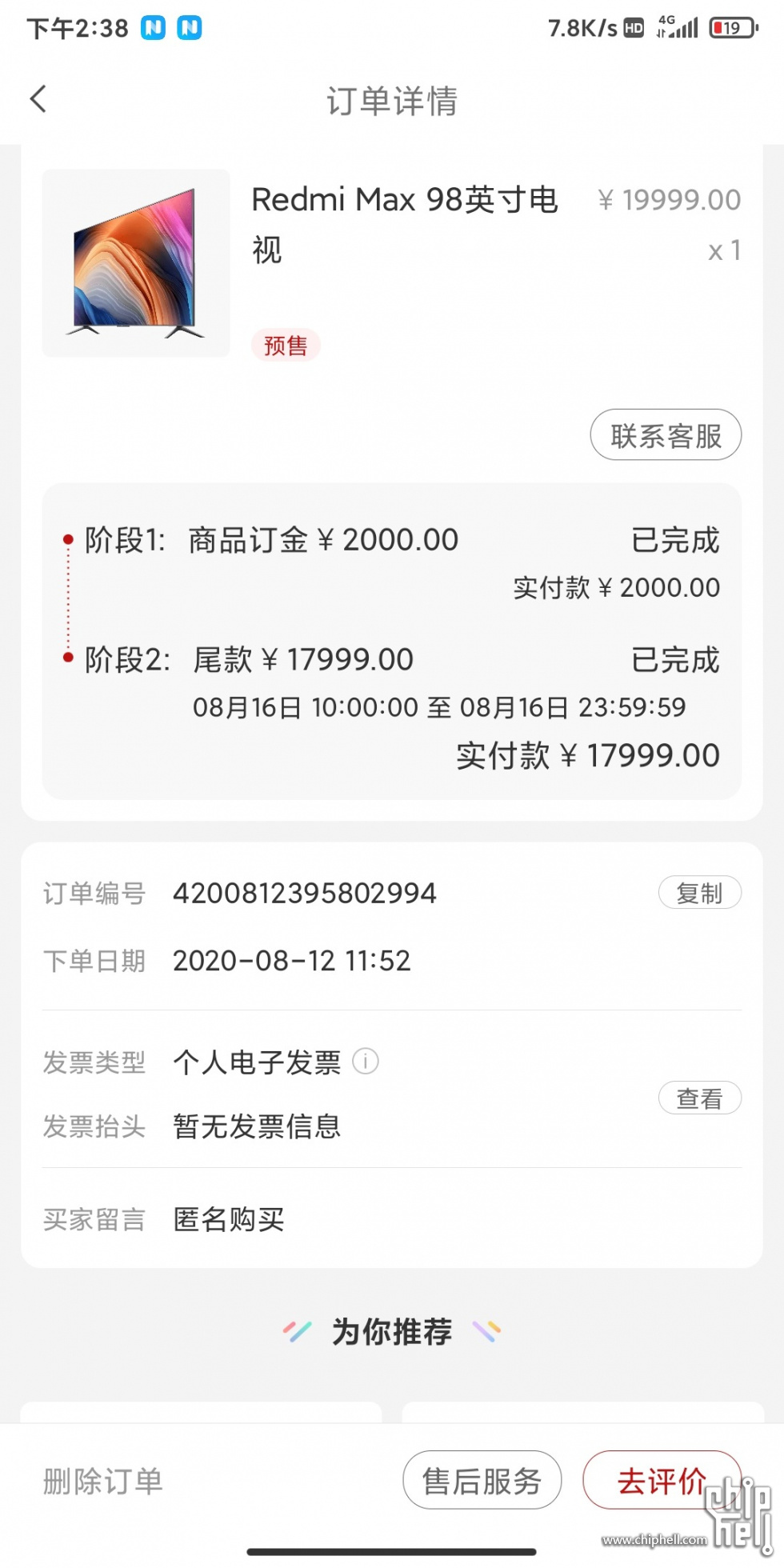784x1568 pixels.
Task: Open the invoice type info icon
Action: tap(365, 1061)
